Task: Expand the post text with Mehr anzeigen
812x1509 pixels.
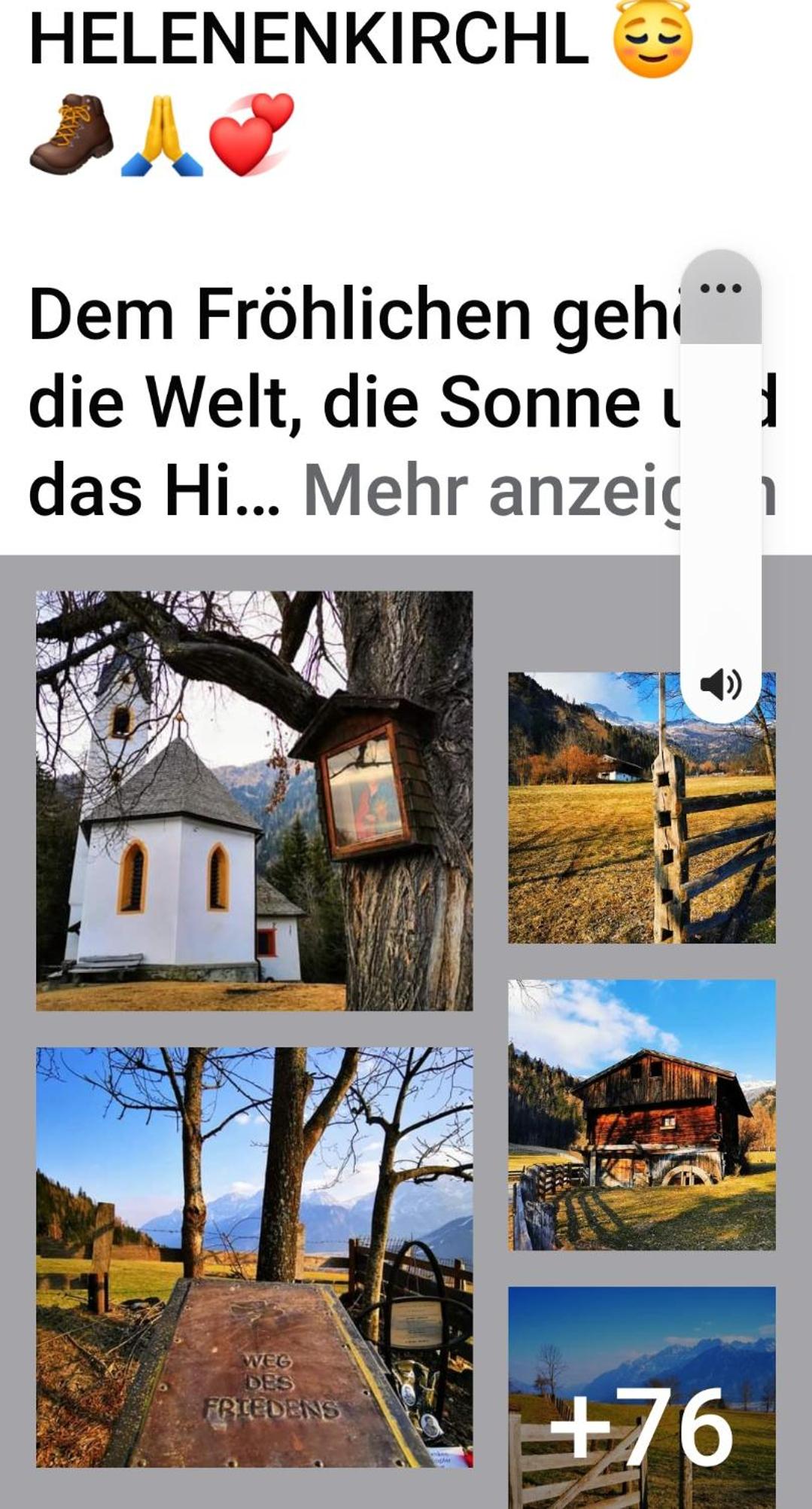Action: tap(539, 491)
